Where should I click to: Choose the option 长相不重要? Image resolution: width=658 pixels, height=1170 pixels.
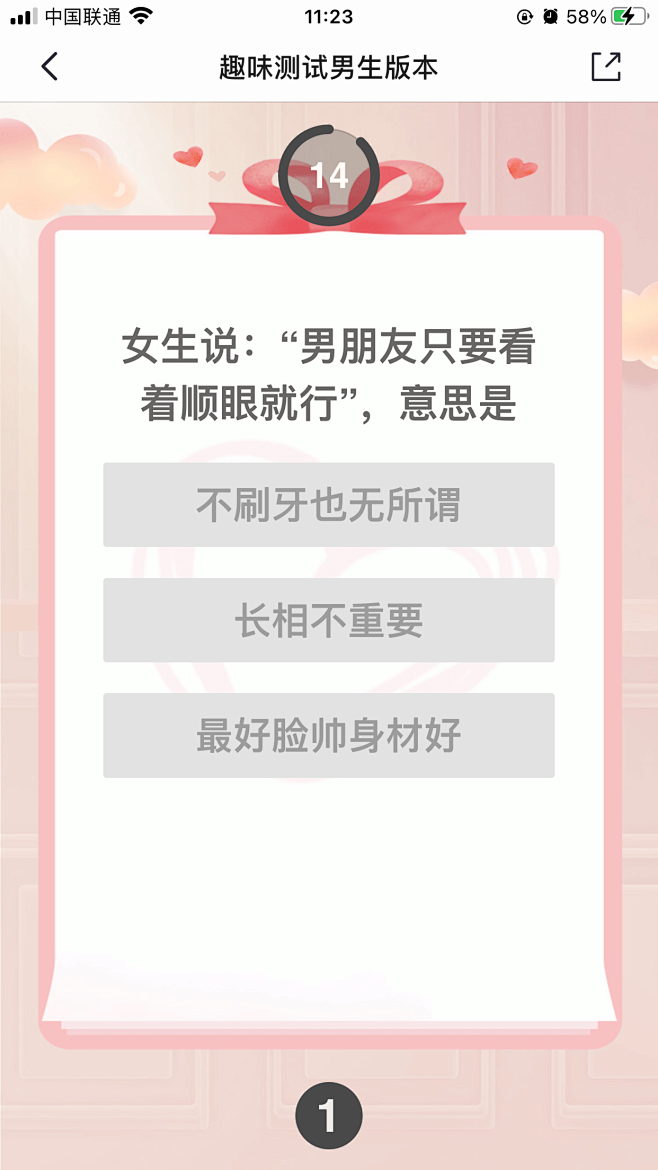[328, 620]
